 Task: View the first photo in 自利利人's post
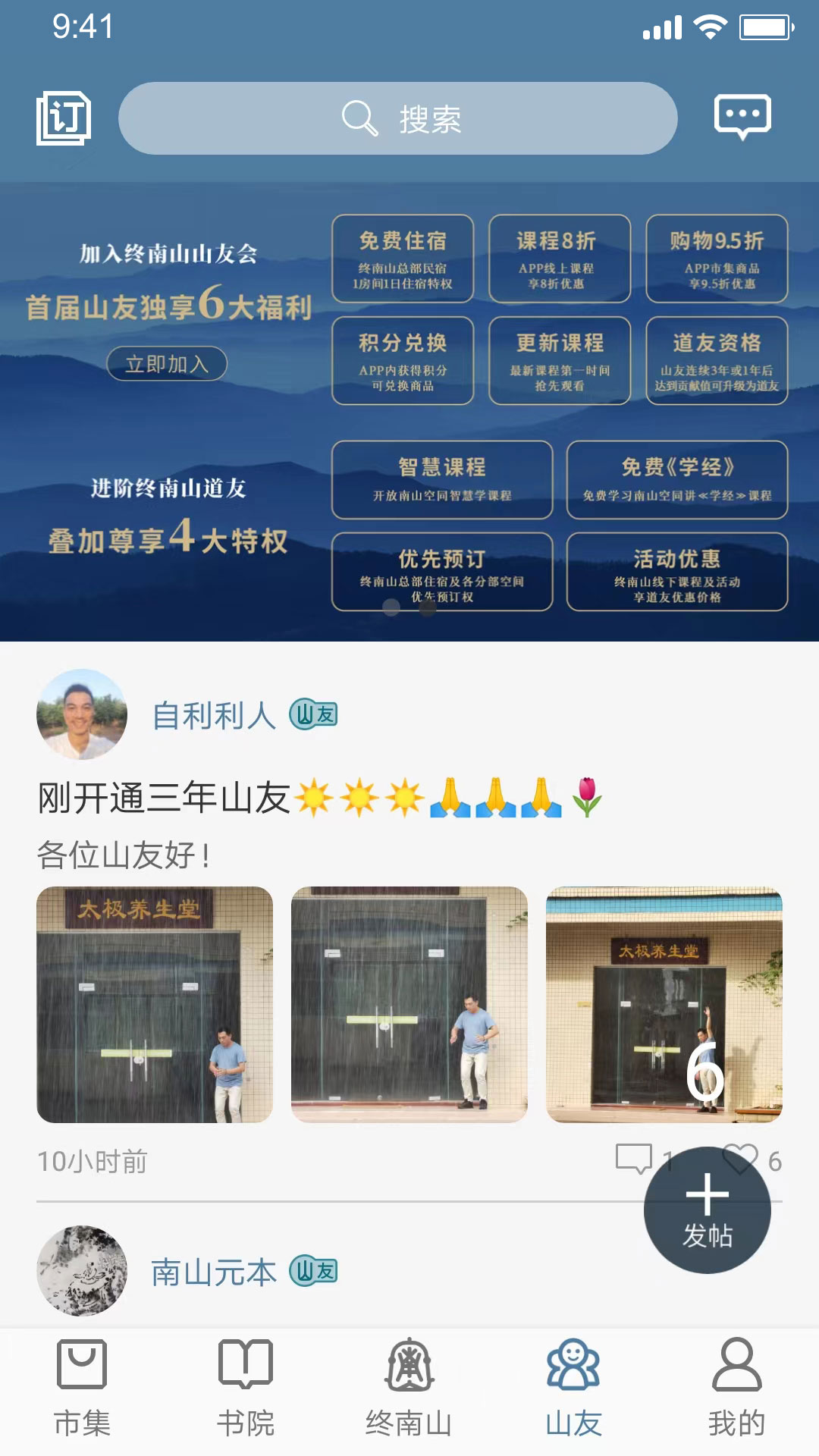(155, 1004)
